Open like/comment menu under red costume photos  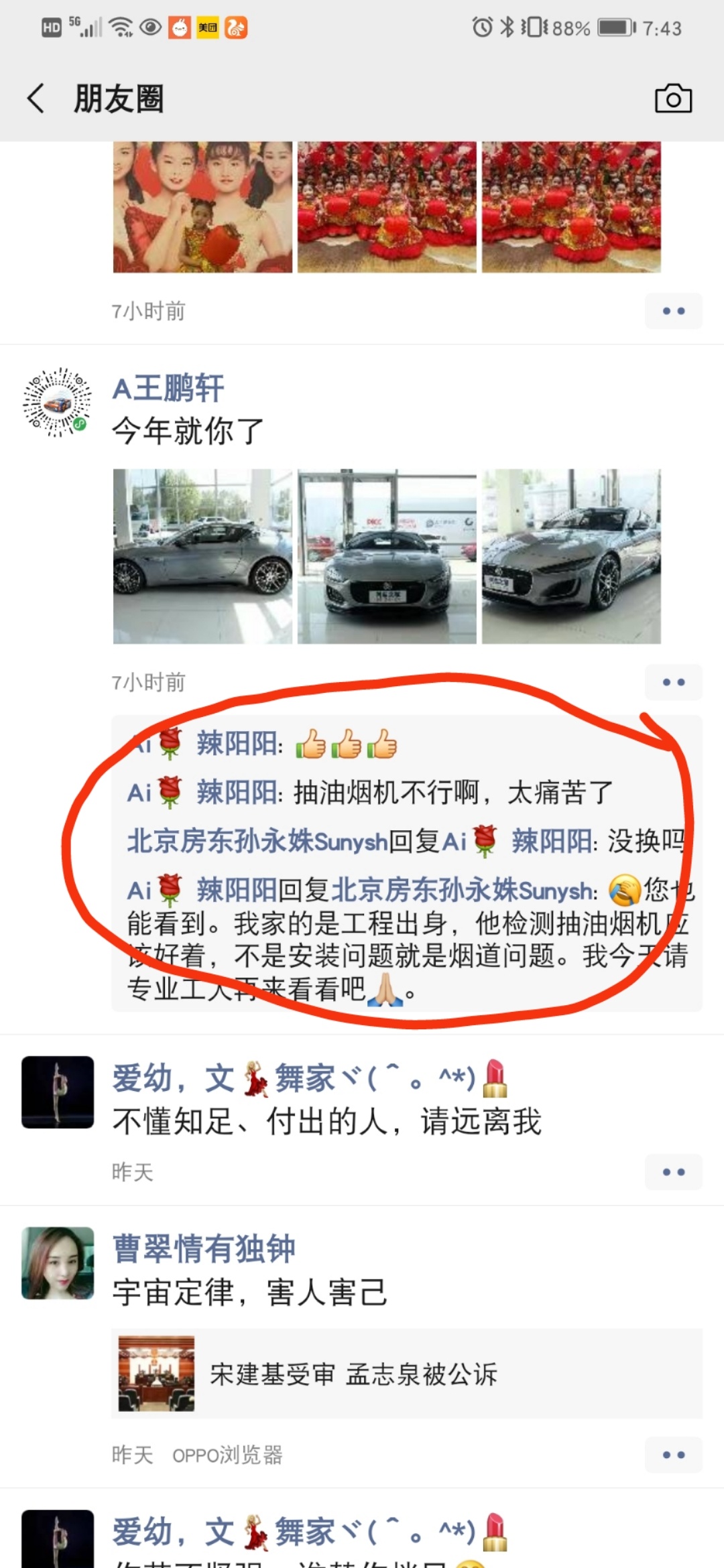pyautogui.click(x=673, y=311)
